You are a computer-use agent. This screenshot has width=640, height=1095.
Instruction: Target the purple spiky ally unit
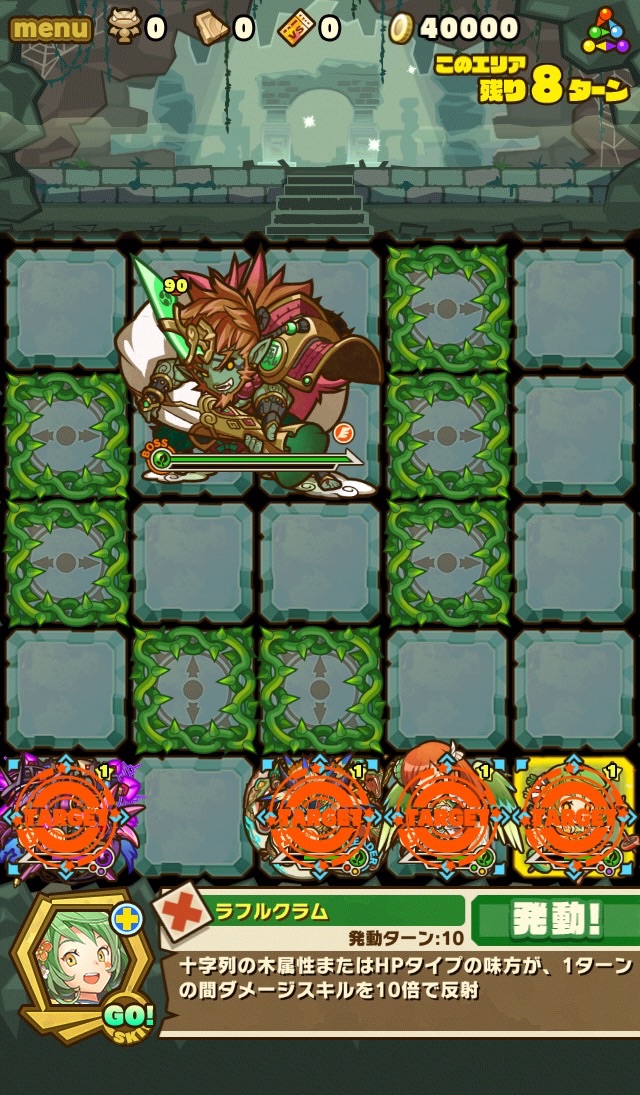pos(64,817)
